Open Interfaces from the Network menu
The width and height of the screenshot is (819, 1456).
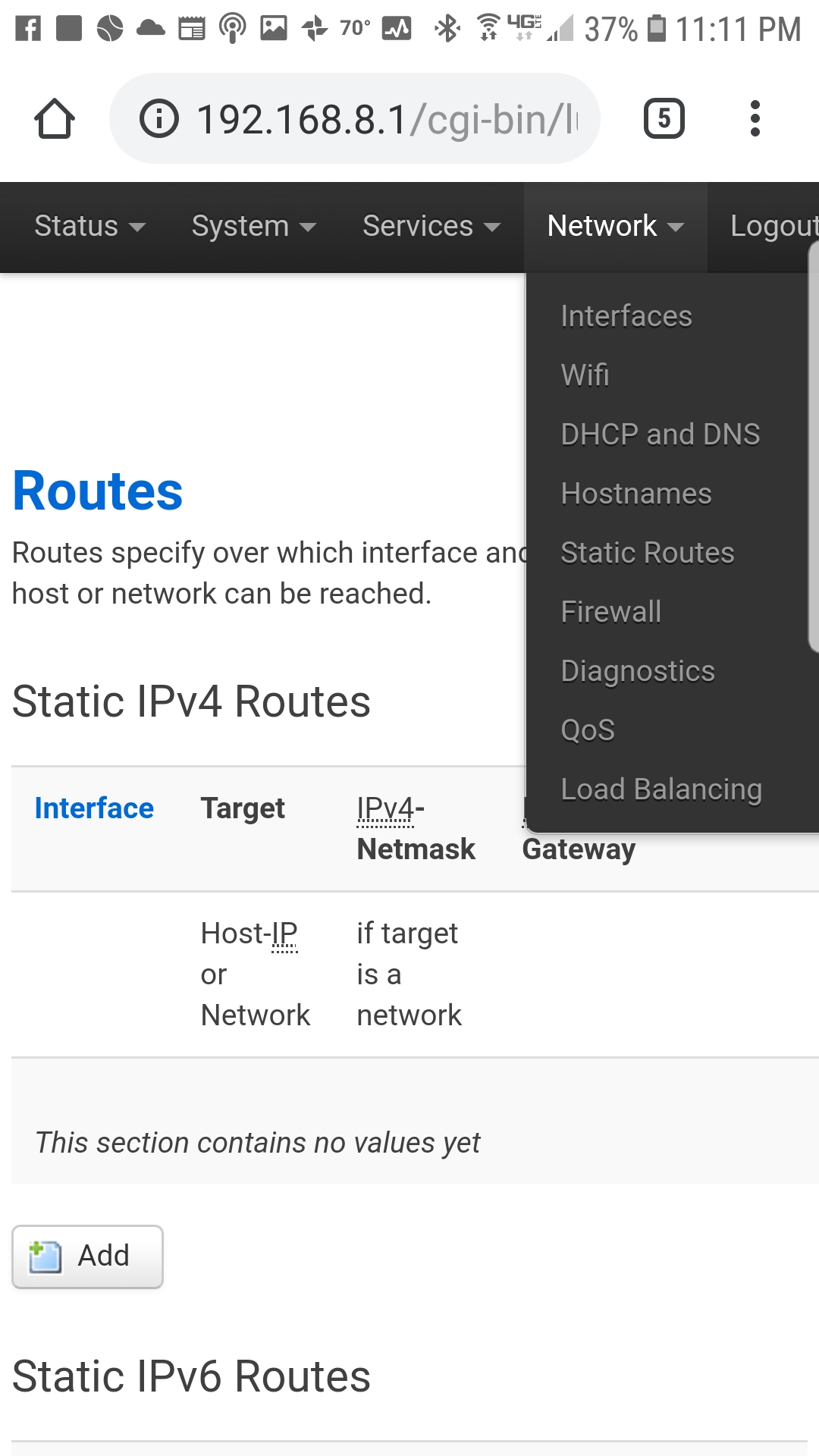pyautogui.click(x=626, y=316)
